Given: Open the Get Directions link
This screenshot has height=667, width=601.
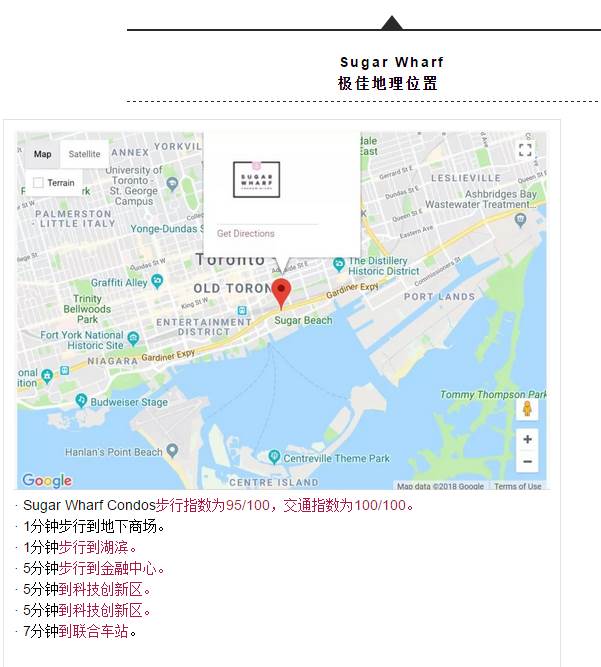Looking at the screenshot, I should 246,234.
